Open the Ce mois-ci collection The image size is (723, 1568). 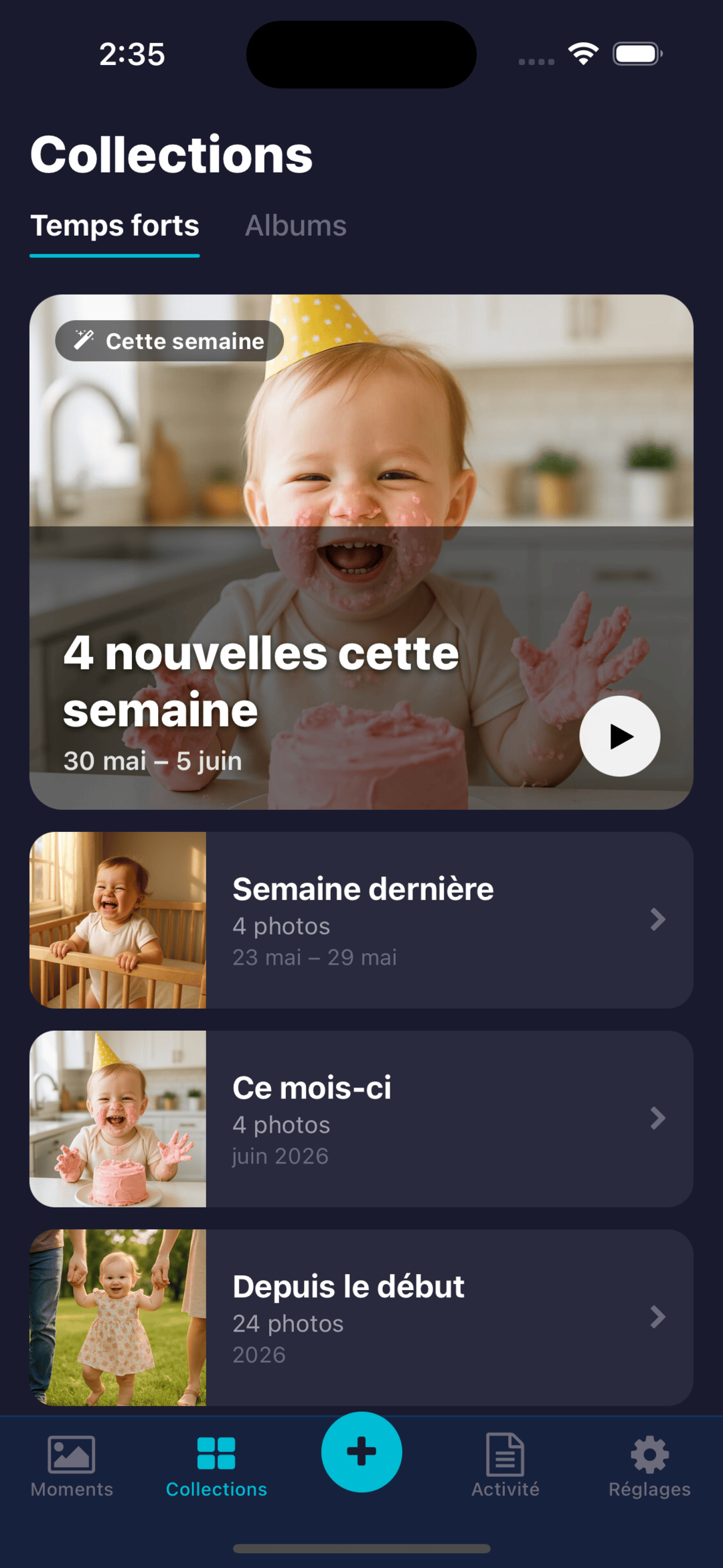coord(361,1119)
